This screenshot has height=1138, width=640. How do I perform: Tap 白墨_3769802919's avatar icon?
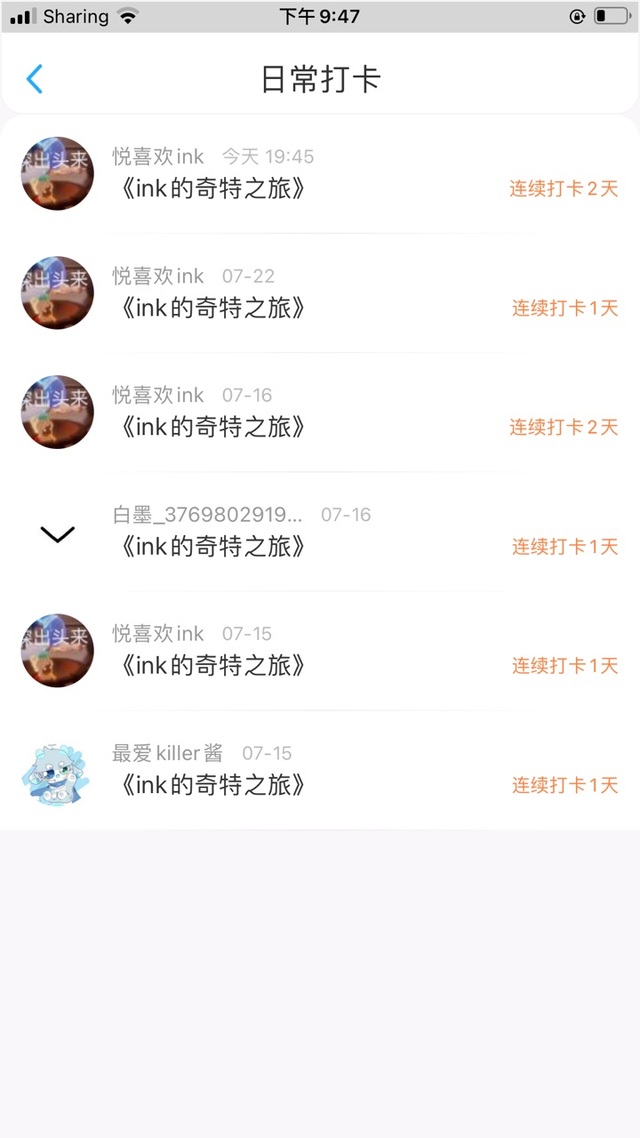(x=57, y=533)
